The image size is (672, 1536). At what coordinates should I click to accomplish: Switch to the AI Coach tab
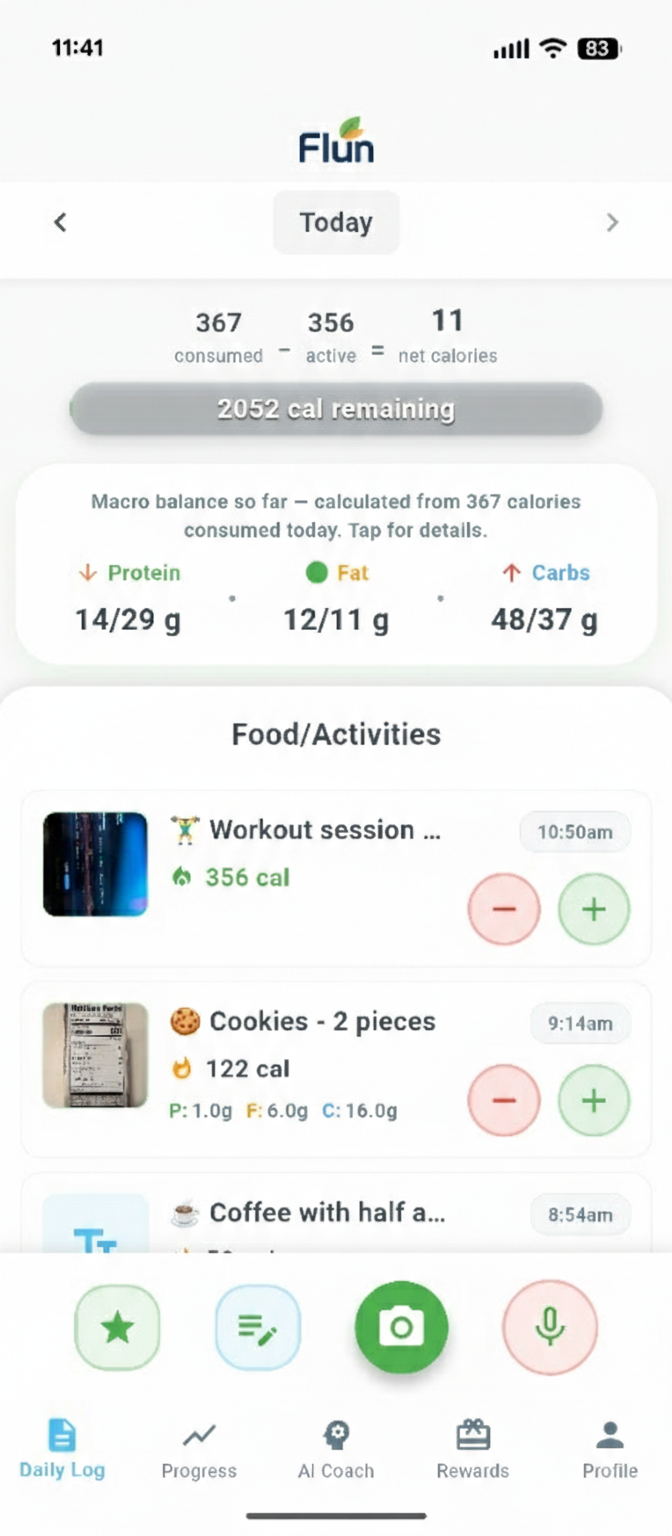(336, 1451)
